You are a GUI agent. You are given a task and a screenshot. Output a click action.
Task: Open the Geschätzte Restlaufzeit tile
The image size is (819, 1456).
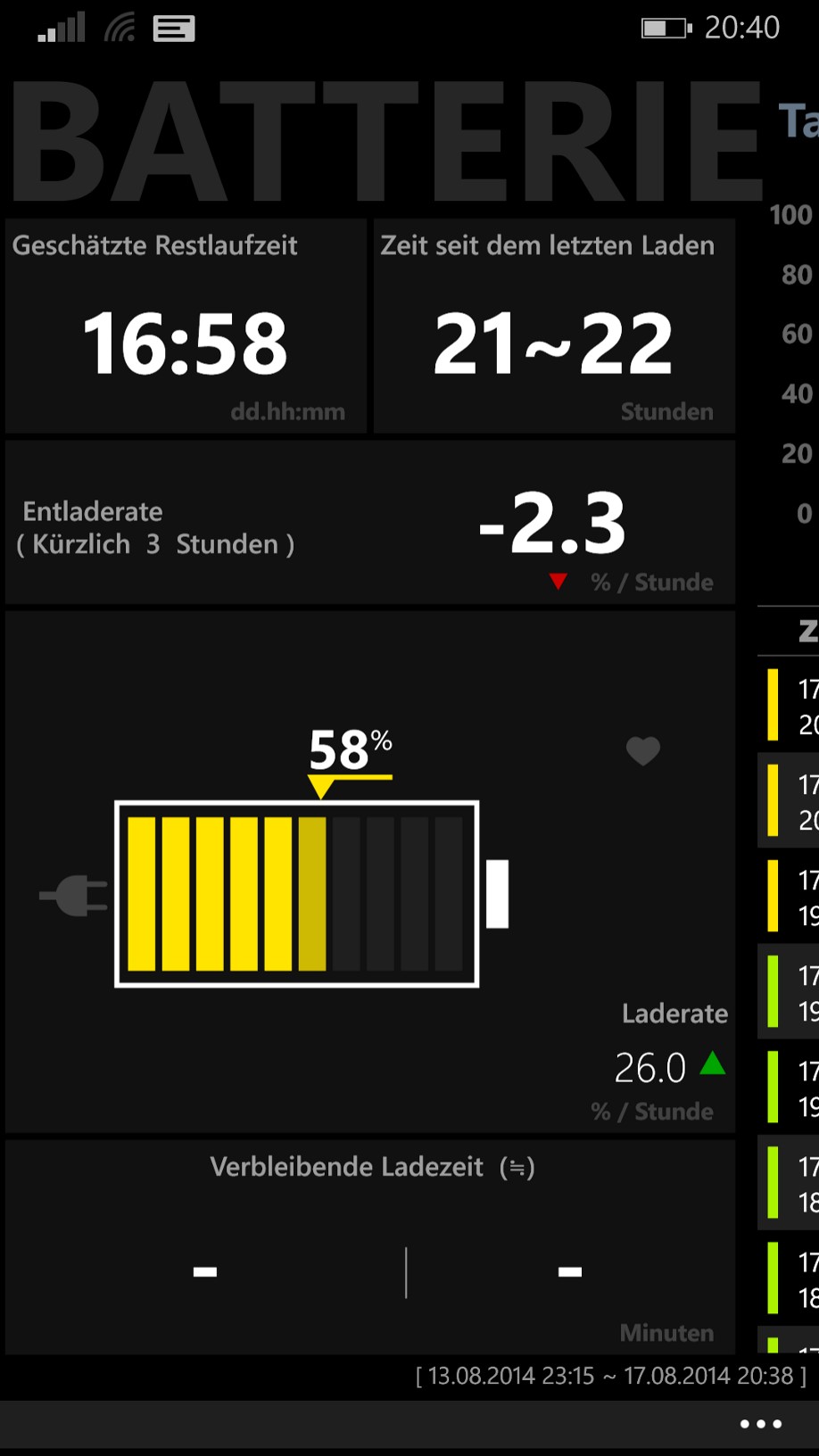186,327
